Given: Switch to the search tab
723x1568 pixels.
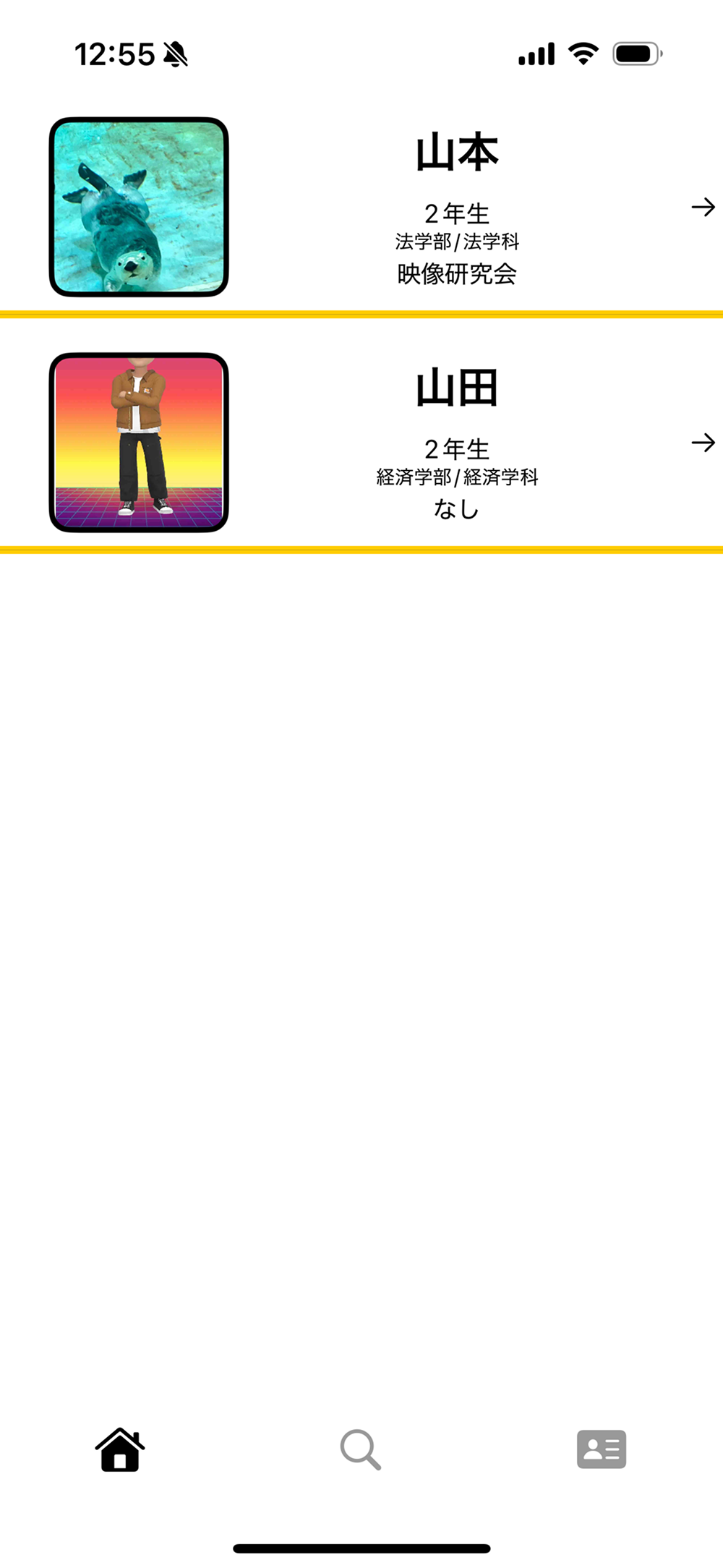Looking at the screenshot, I should coord(360,1449).
